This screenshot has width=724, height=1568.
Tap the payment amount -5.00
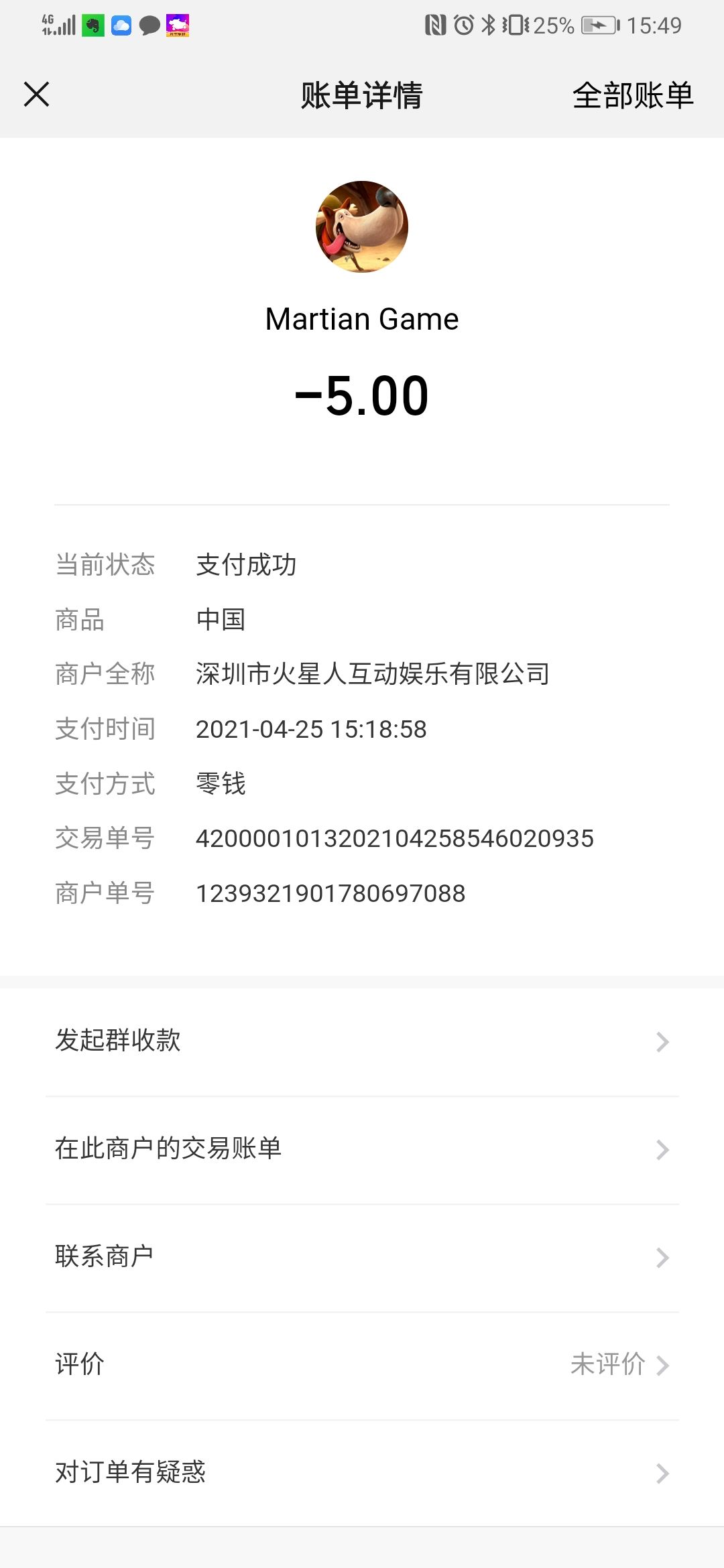[362, 395]
